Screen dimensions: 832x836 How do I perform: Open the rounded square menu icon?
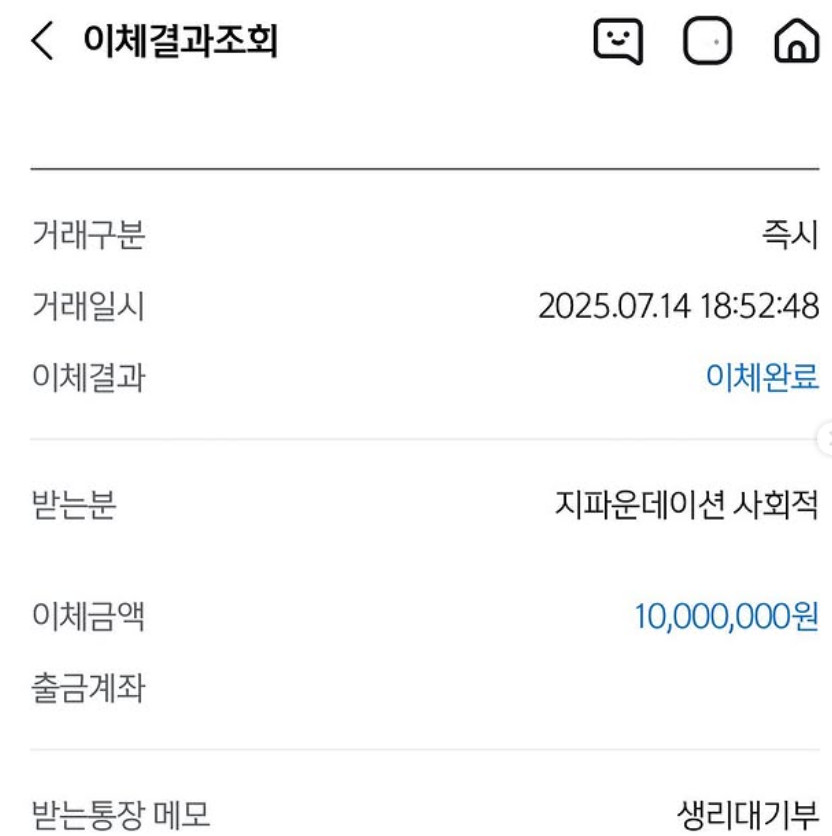[x=707, y=42]
